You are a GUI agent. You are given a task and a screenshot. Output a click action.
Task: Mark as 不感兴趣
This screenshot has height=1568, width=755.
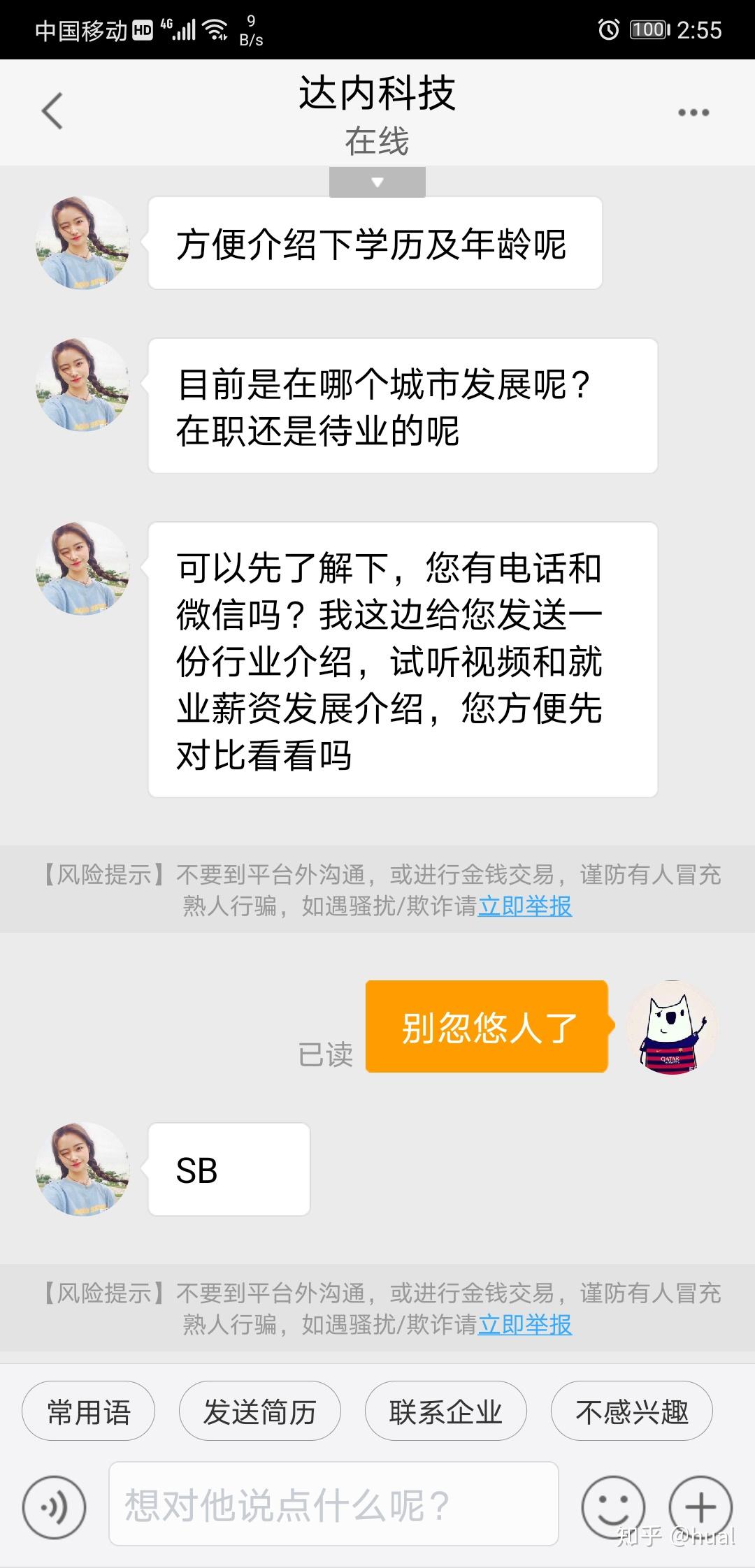click(632, 1412)
